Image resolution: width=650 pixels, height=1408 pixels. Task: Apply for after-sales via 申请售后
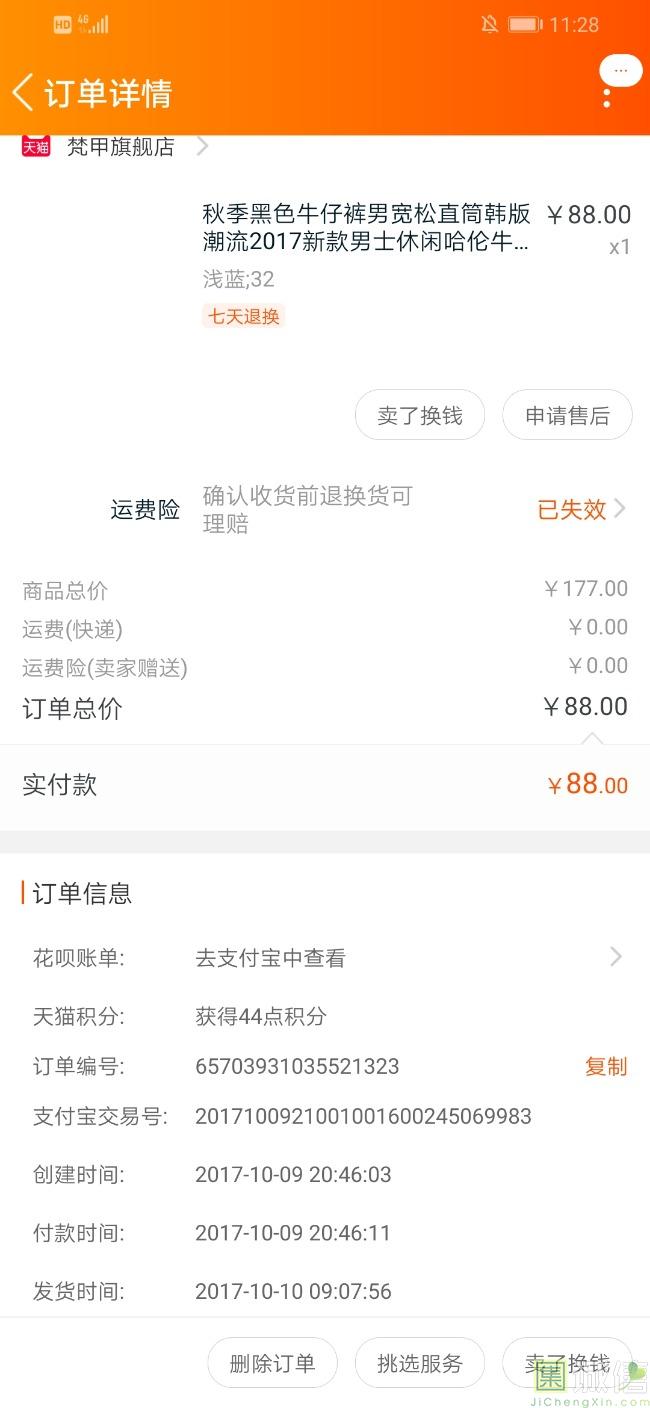pos(567,415)
